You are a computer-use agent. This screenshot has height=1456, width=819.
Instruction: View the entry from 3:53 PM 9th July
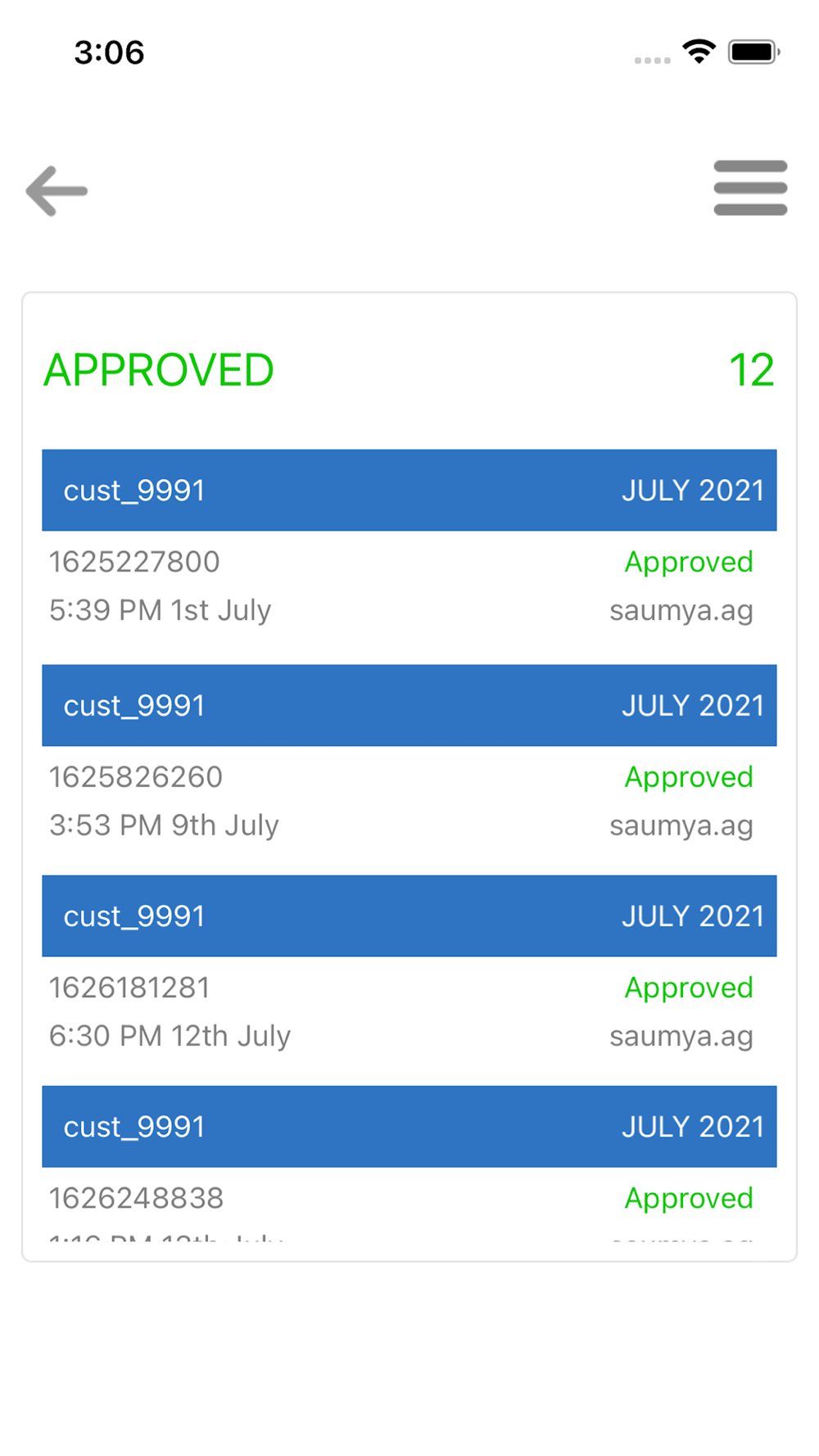coord(164,825)
